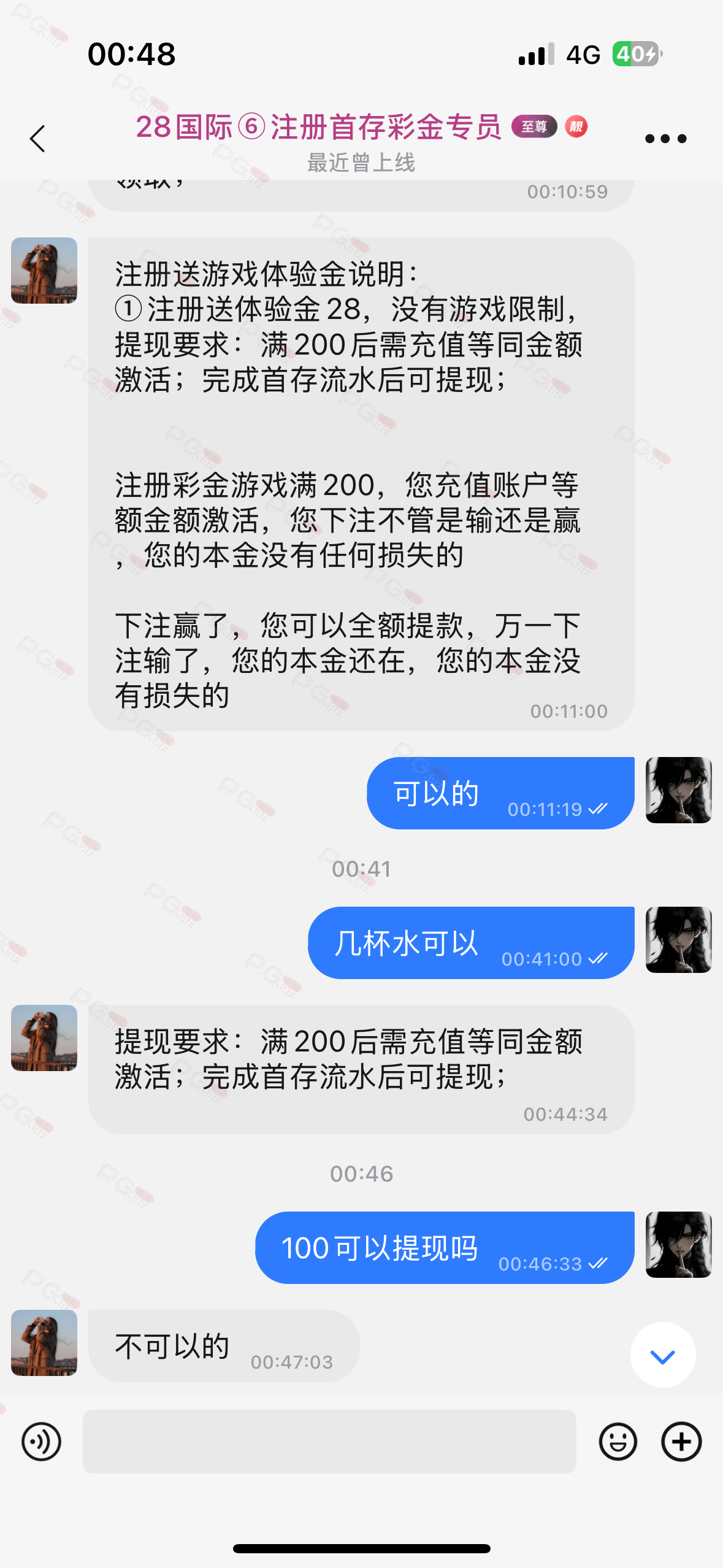The image size is (723, 1568).
Task: Focus the message text field
Action: [329, 1442]
